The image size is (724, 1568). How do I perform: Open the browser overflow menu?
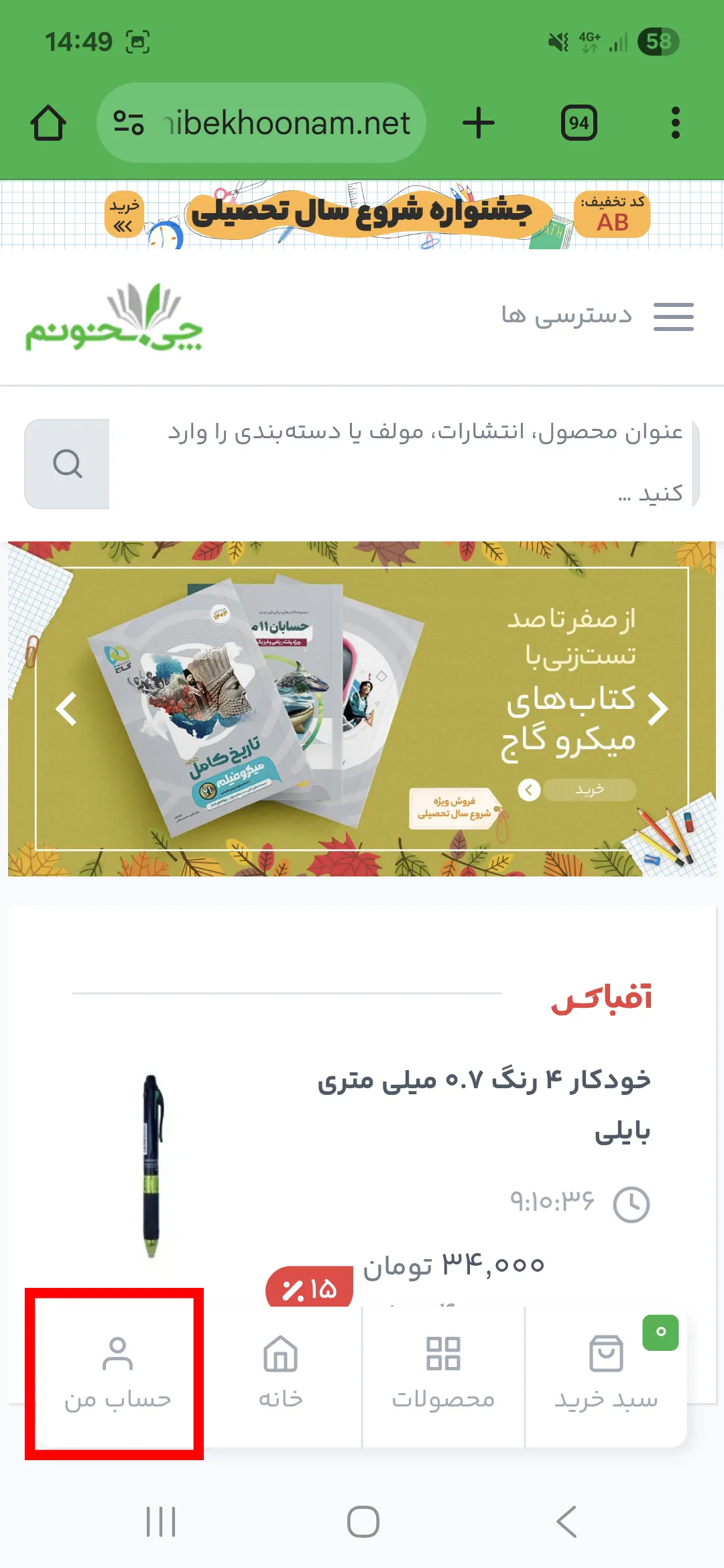[x=675, y=123]
